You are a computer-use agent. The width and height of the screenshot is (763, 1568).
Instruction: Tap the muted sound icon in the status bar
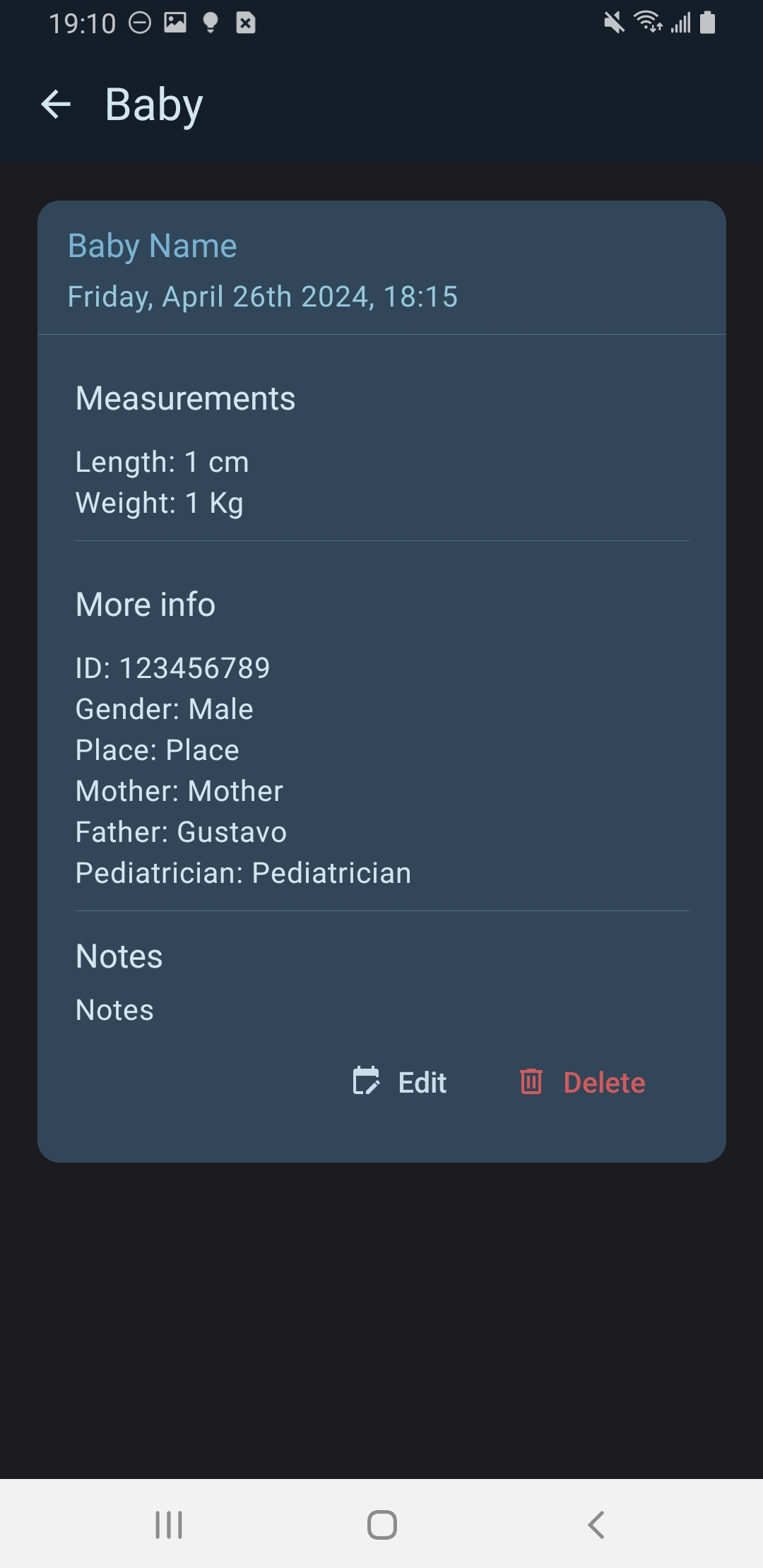tap(612, 23)
